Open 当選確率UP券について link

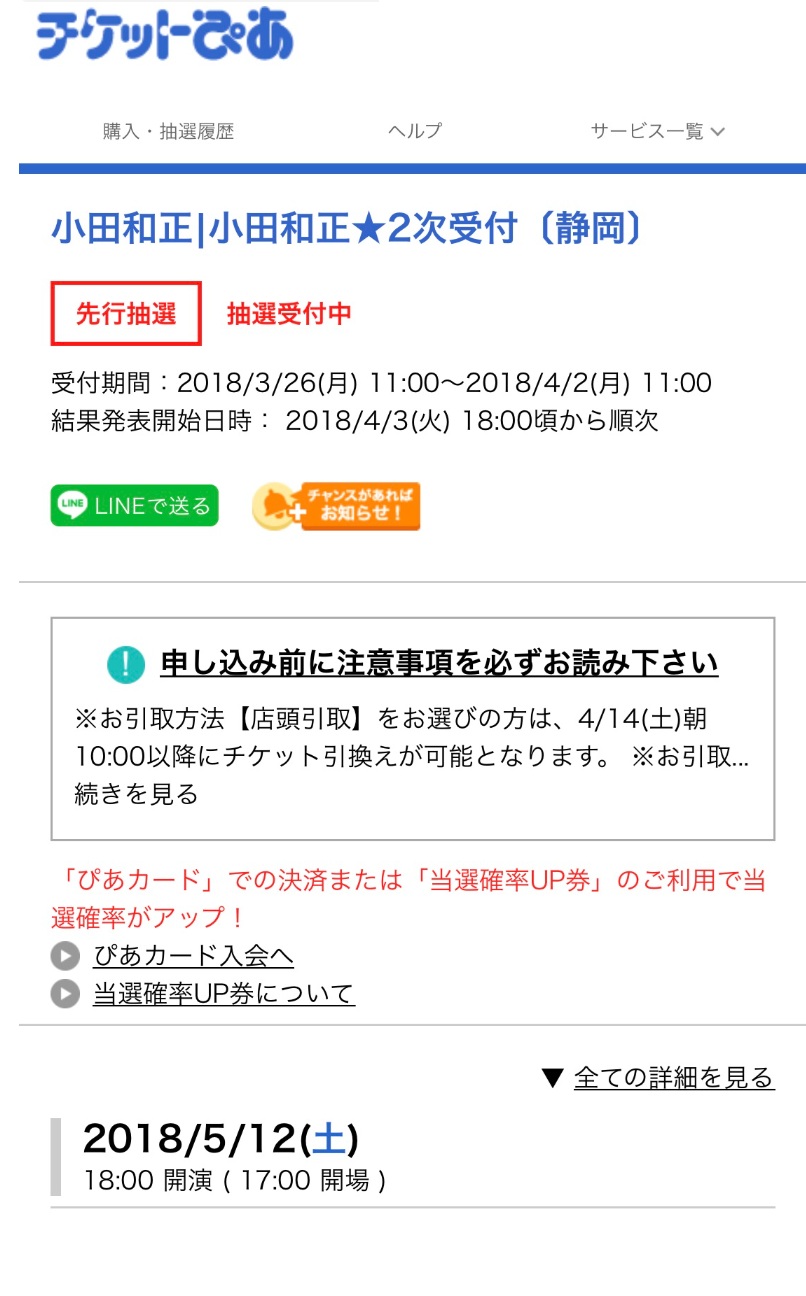click(x=223, y=994)
